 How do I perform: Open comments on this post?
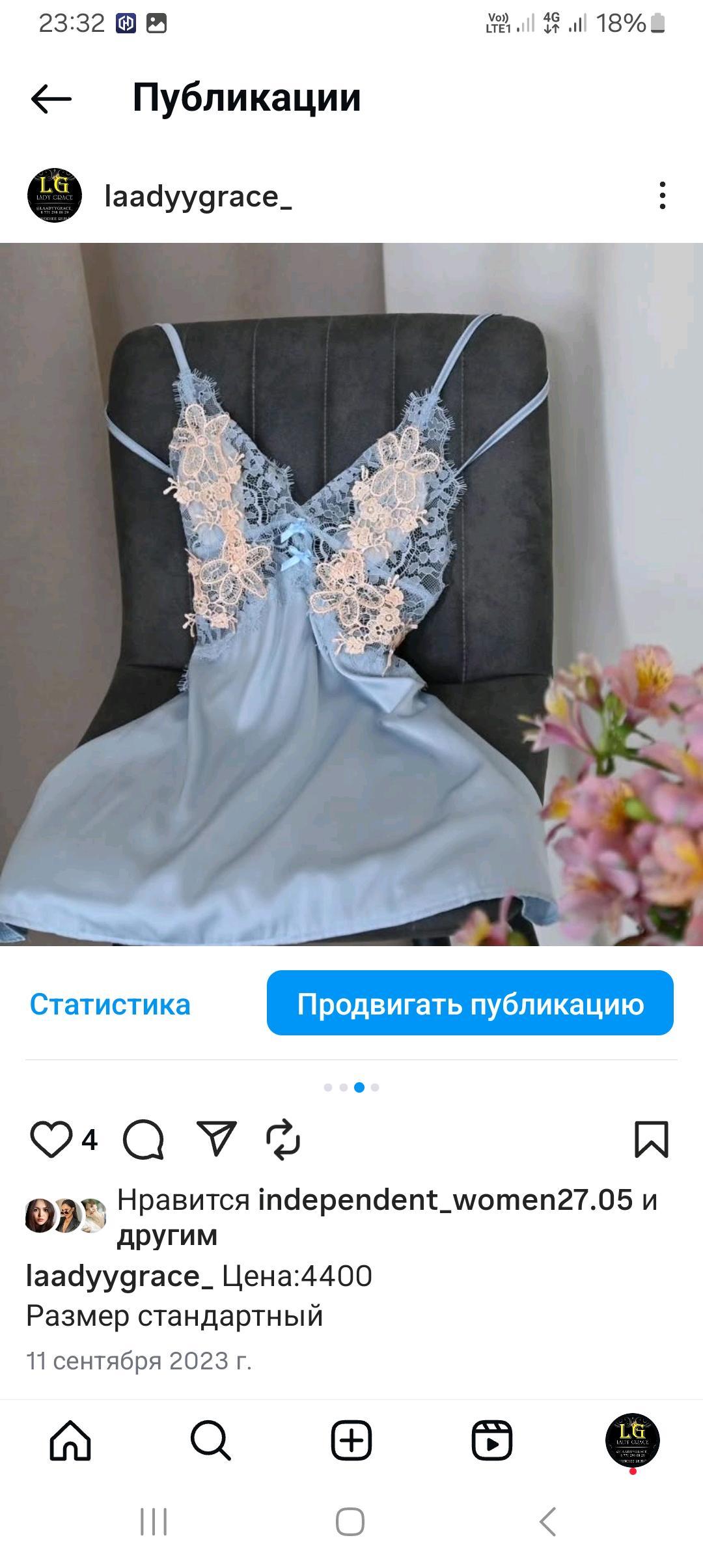pos(143,1140)
